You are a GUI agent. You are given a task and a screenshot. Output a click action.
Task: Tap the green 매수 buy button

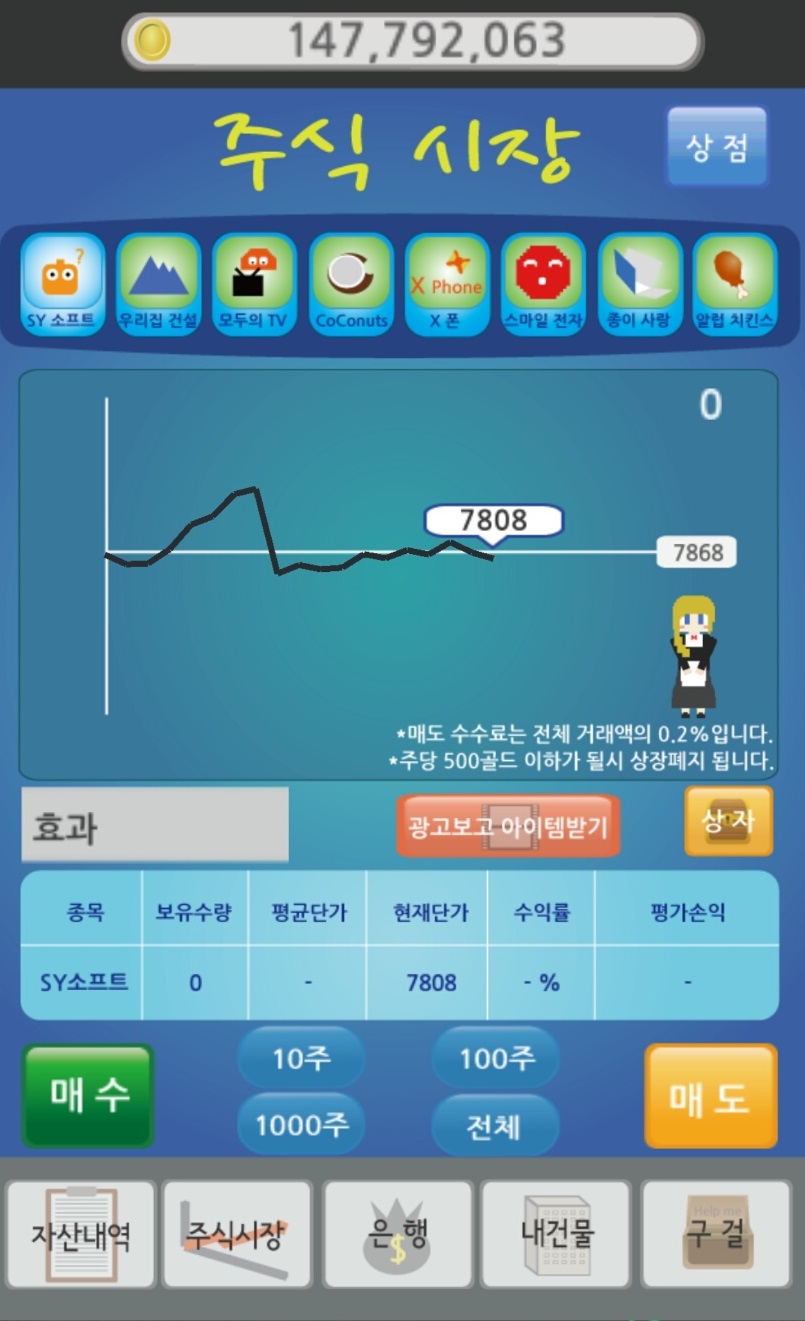[x=88, y=1095]
